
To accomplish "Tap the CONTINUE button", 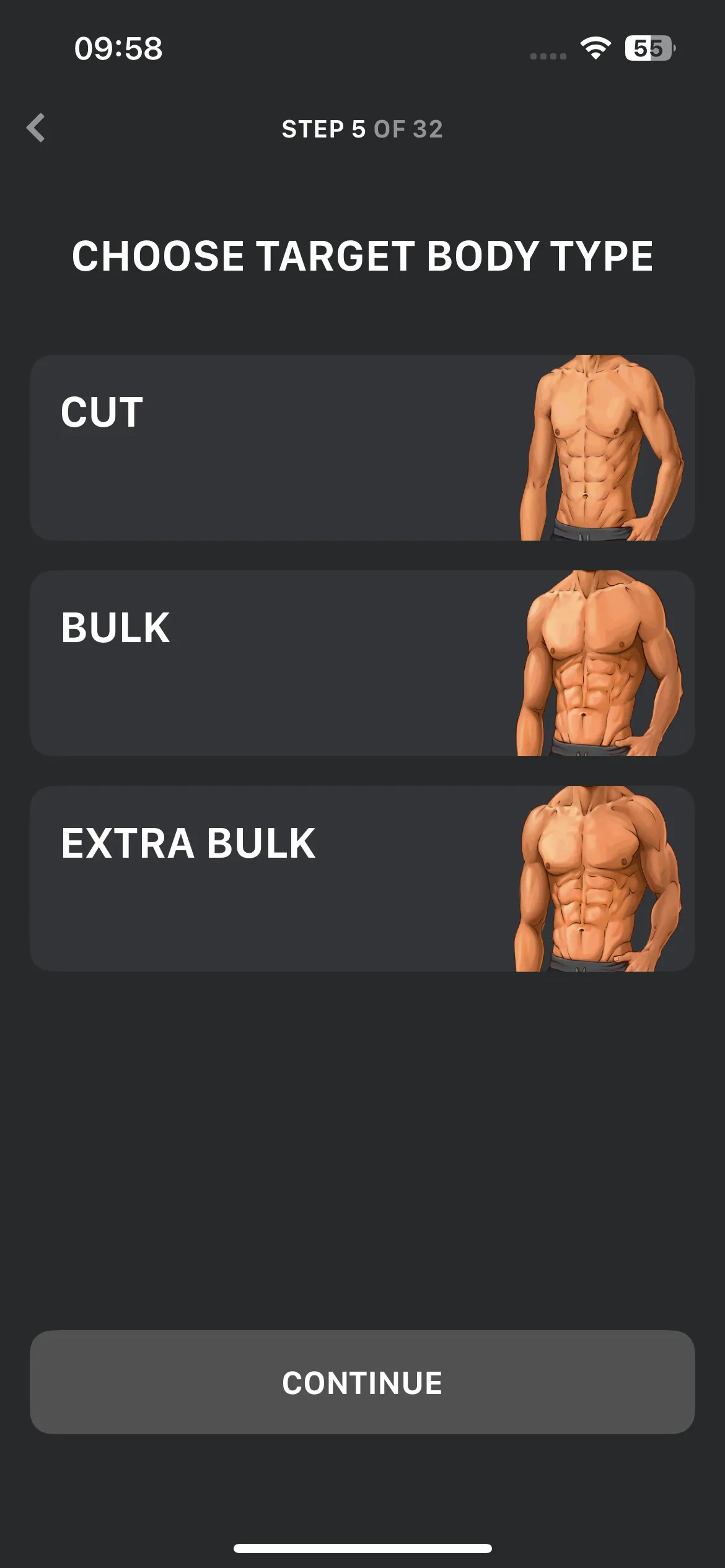I will [x=362, y=1382].
